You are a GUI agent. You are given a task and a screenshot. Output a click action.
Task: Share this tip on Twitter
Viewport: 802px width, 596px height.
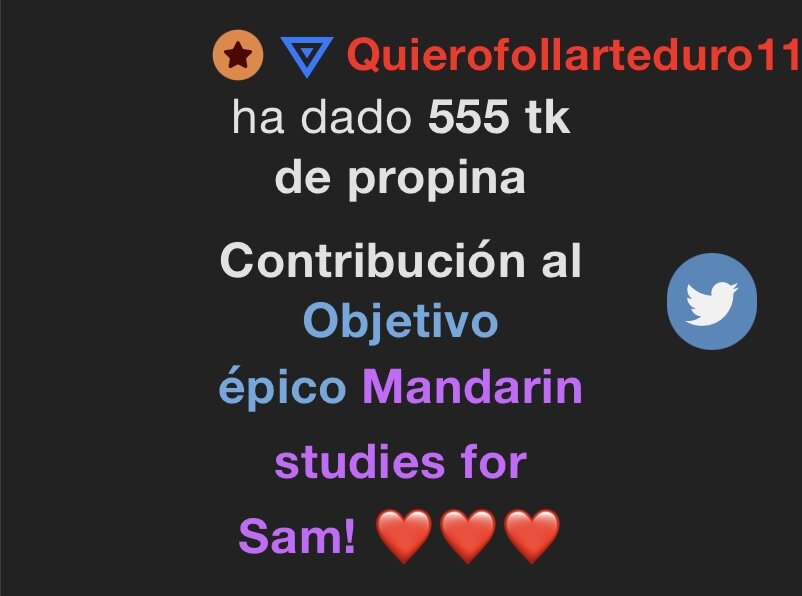coord(711,302)
